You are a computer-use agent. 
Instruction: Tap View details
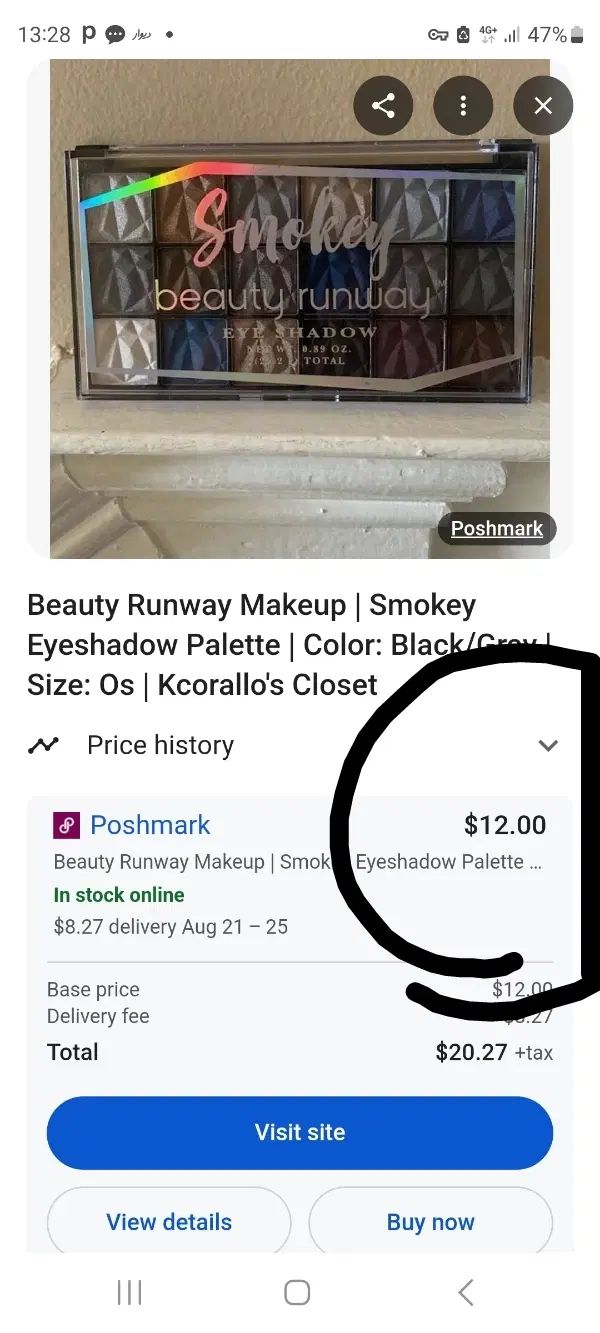[x=169, y=1222]
